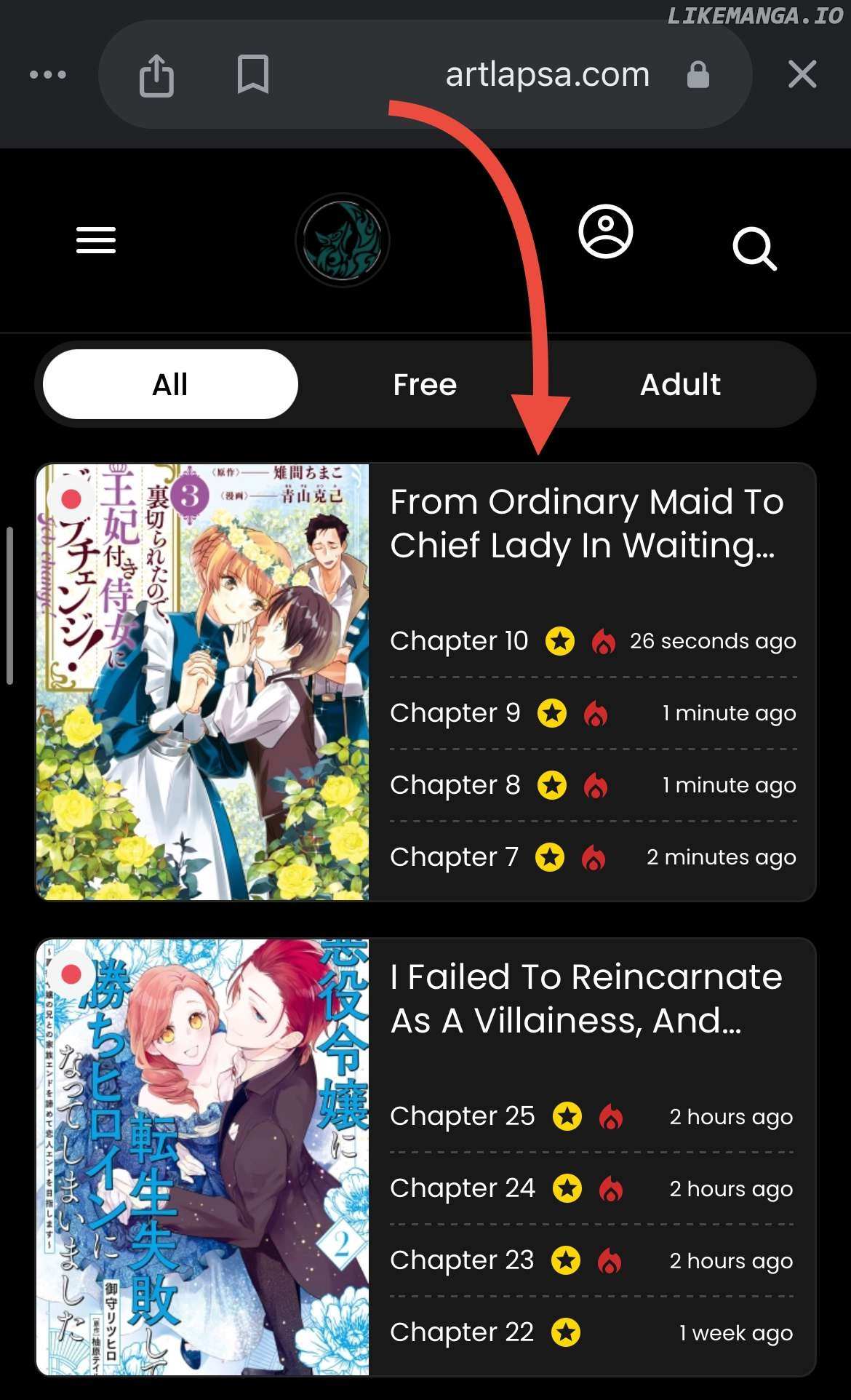The height and width of the screenshot is (1400, 851).
Task: Open the browser's three-dot menu
Action: tap(48, 74)
